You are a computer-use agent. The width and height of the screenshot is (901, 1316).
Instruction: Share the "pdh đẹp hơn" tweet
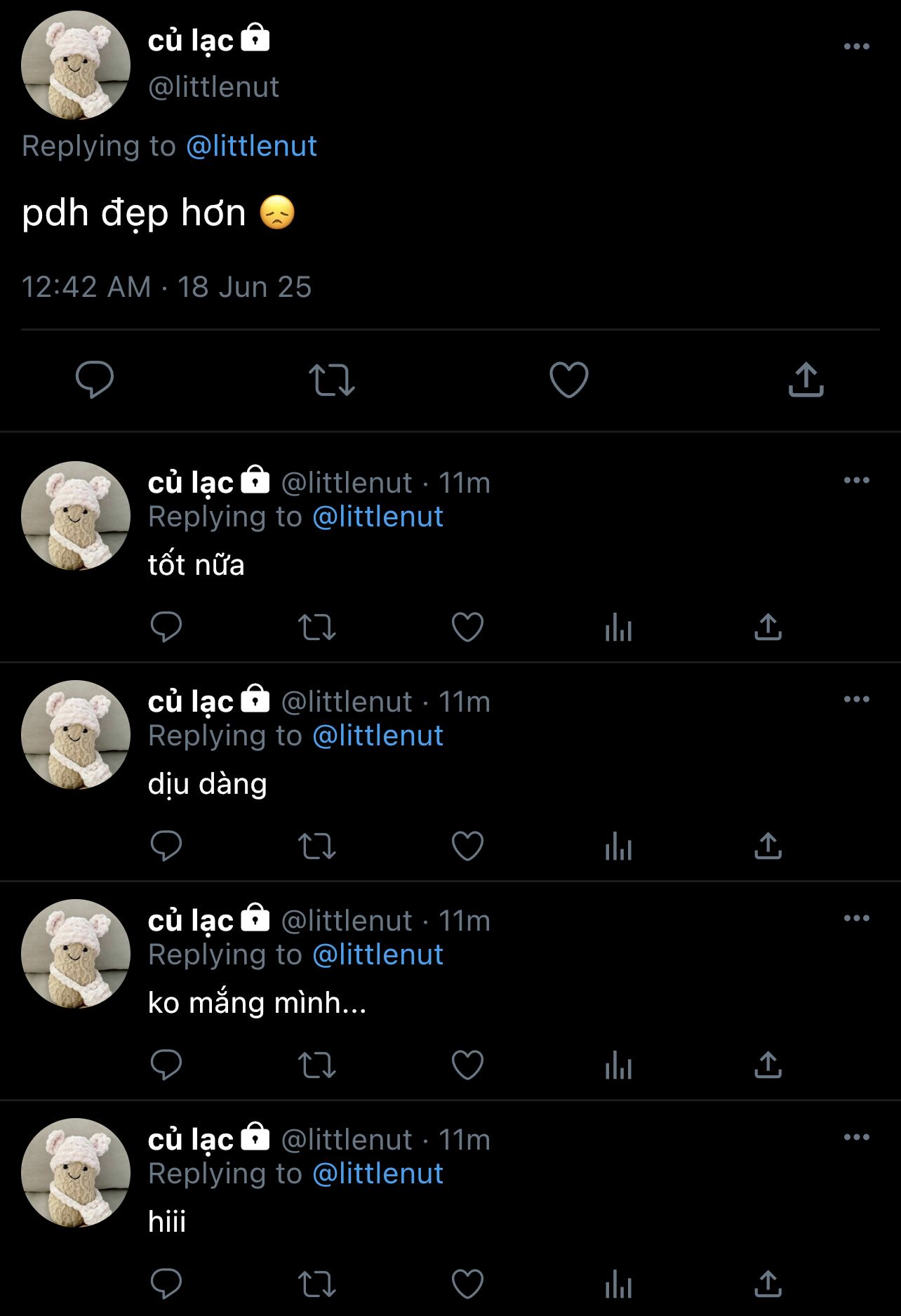[x=806, y=380]
